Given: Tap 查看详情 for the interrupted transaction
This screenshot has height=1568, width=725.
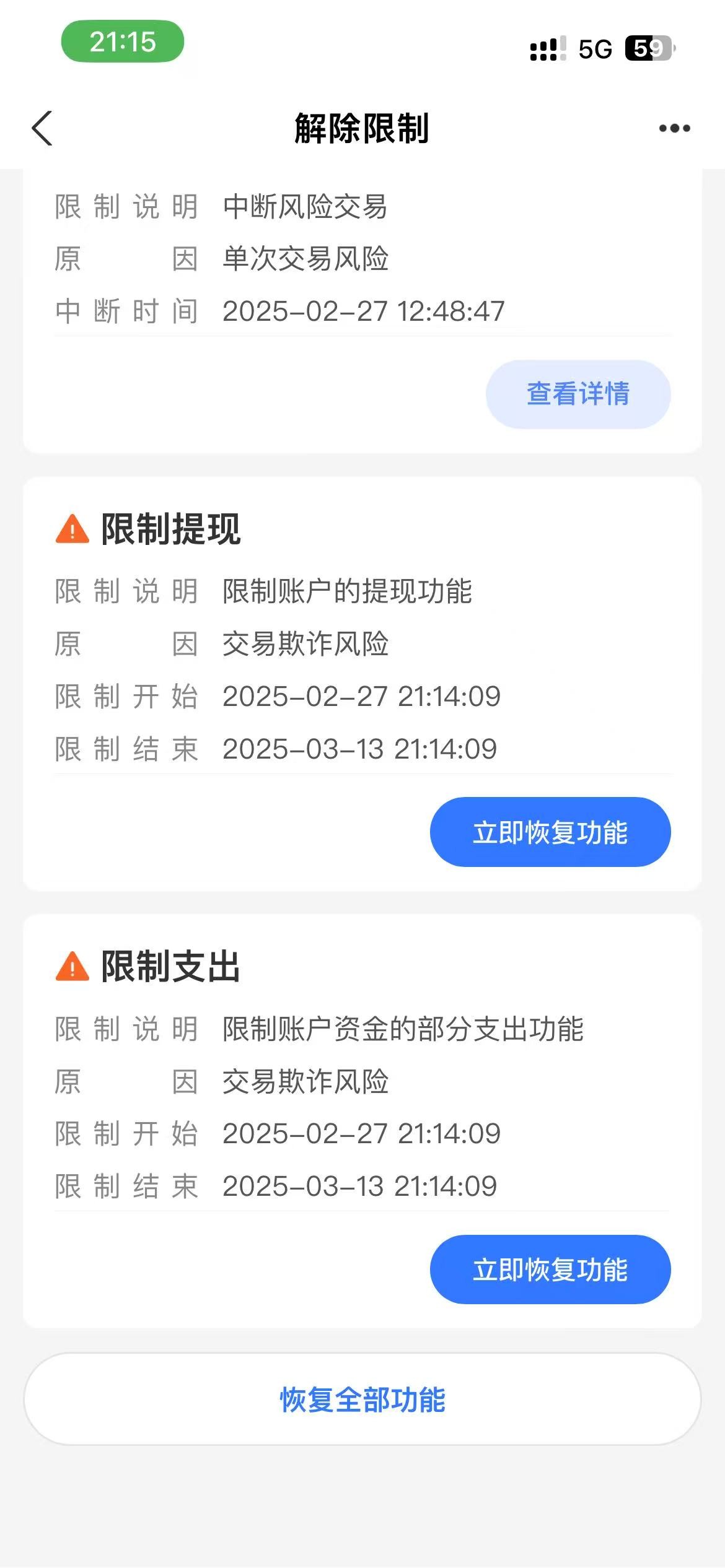Looking at the screenshot, I should point(578,394).
